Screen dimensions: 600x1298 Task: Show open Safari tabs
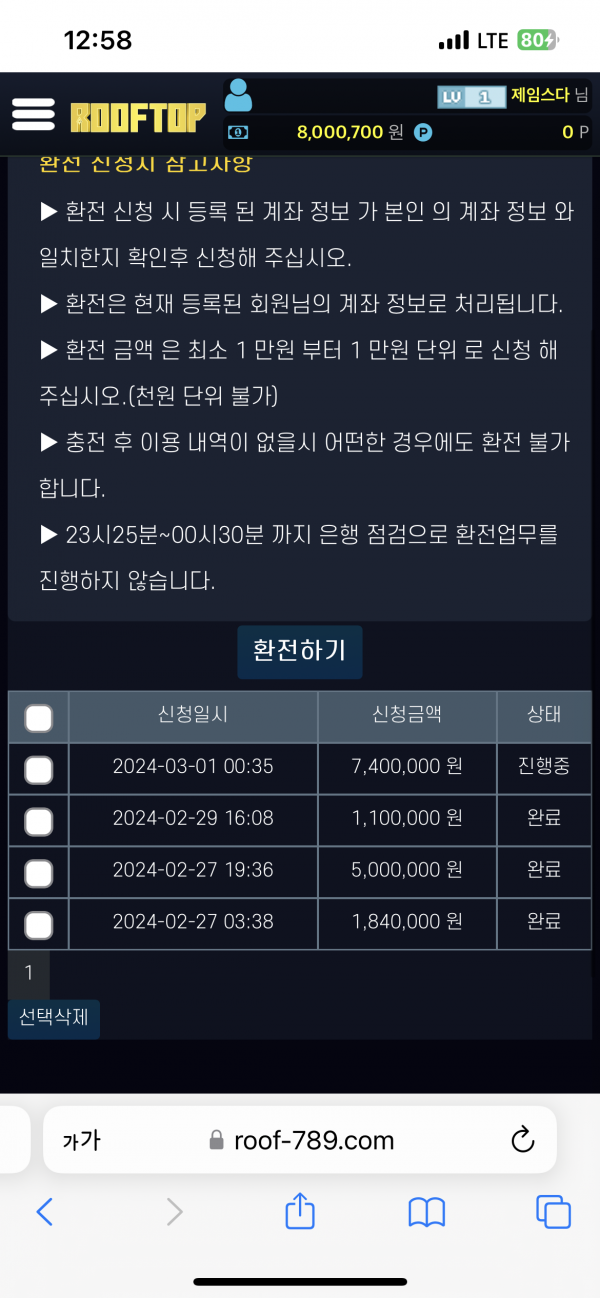[x=553, y=1212]
